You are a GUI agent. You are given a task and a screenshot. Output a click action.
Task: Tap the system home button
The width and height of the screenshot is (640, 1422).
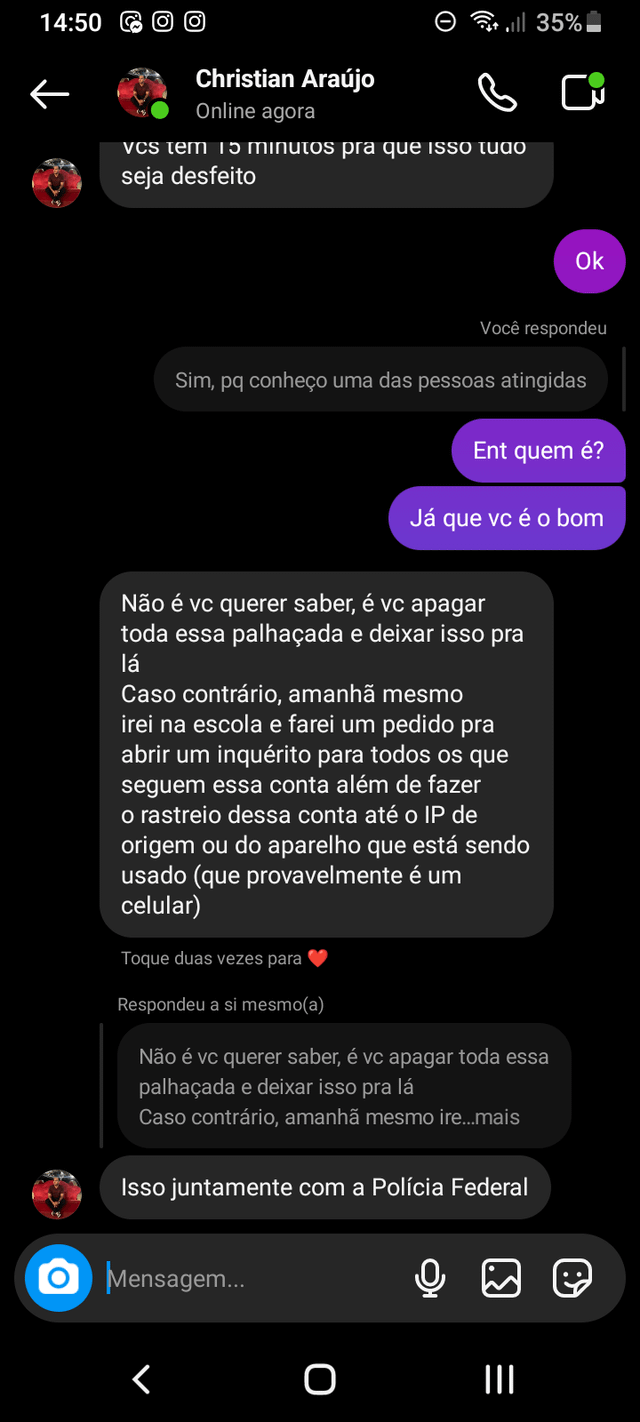(320, 1380)
